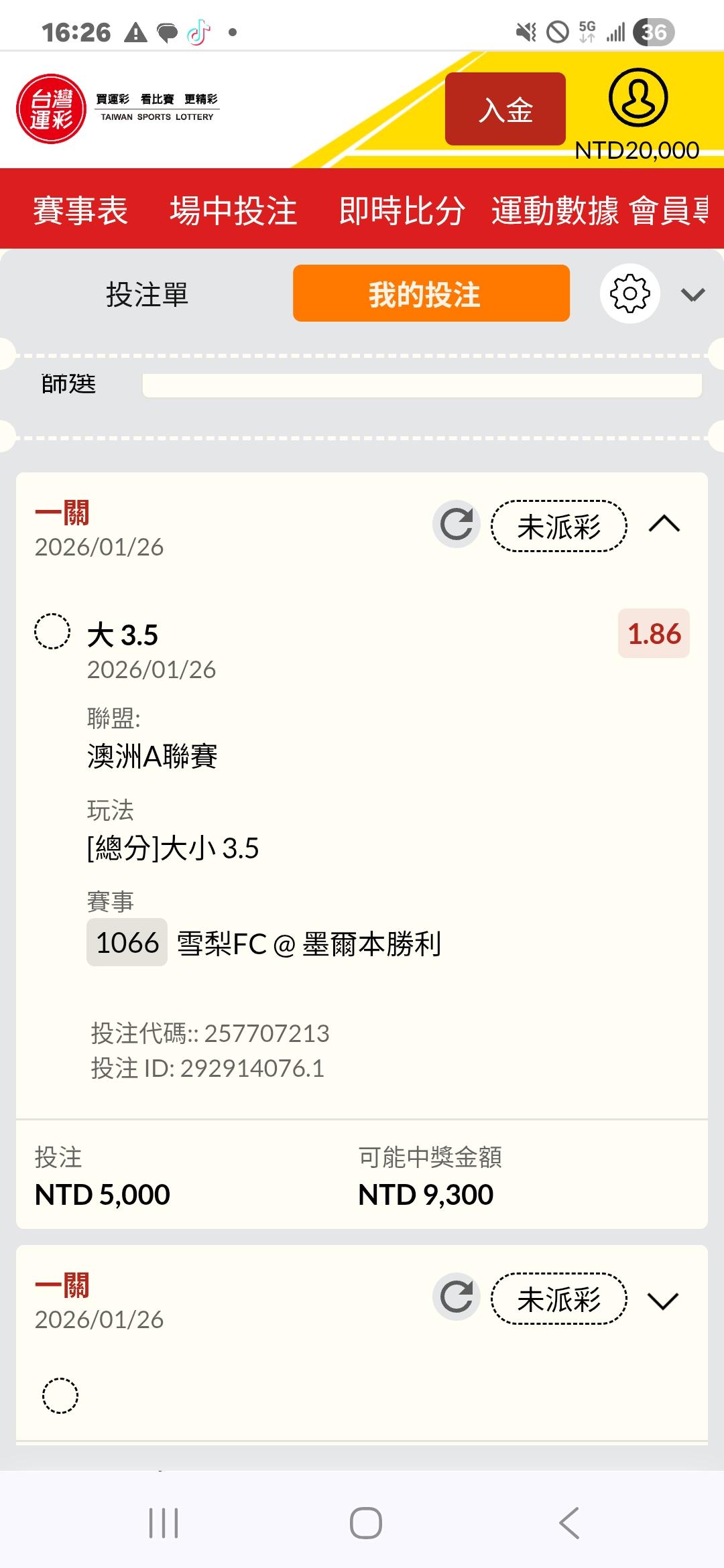View the 運動數據 tab
The width and height of the screenshot is (724, 1568).
point(555,210)
